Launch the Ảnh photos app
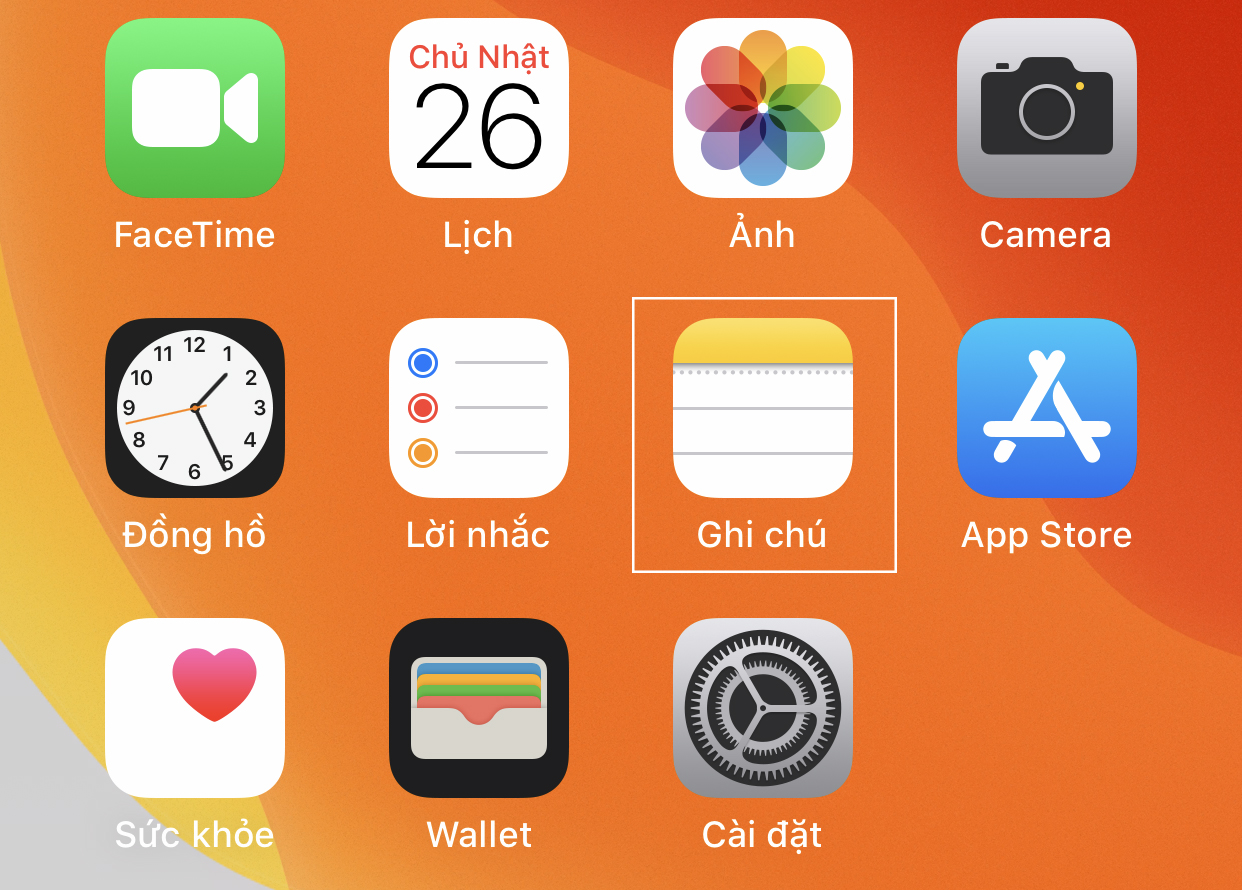This screenshot has width=1242, height=890. 763,108
